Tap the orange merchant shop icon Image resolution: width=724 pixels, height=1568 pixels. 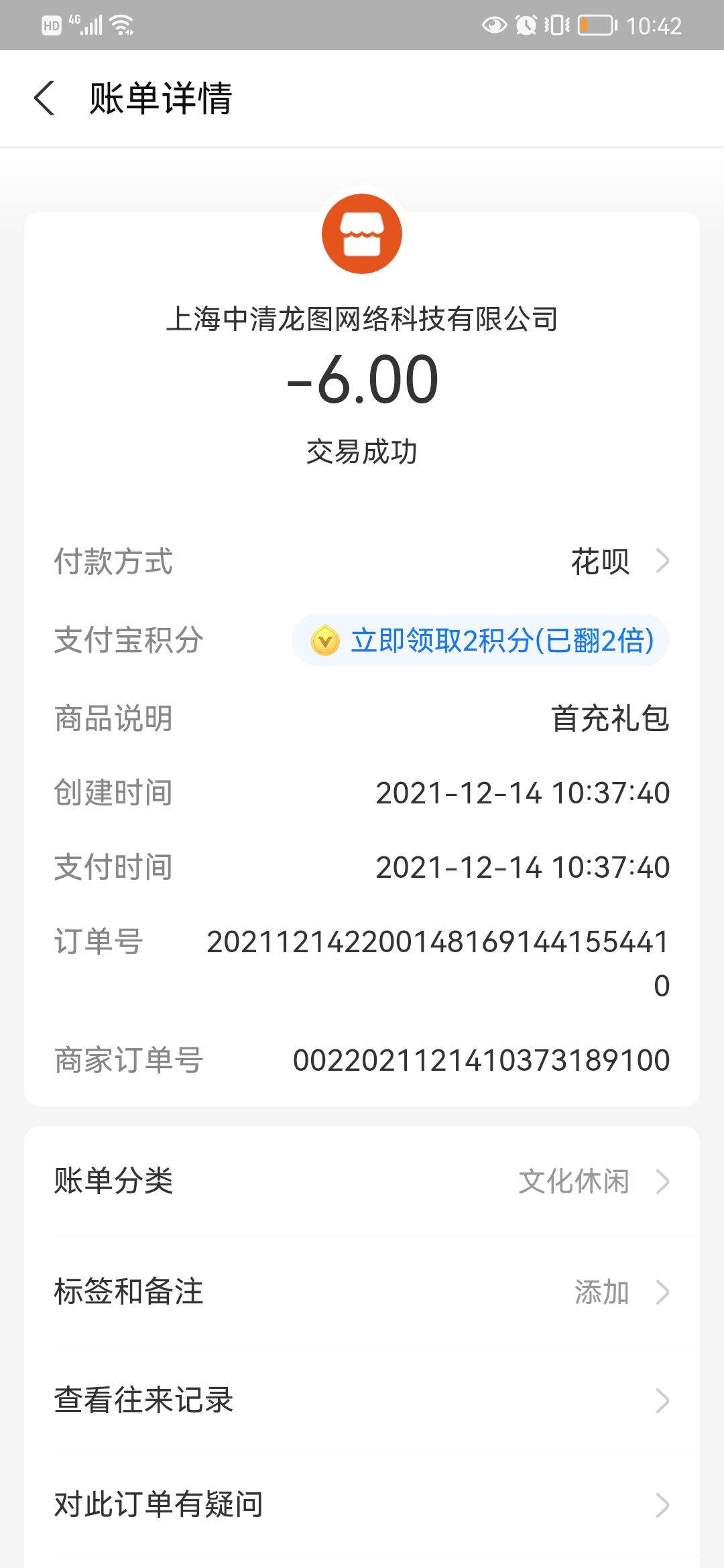(362, 234)
